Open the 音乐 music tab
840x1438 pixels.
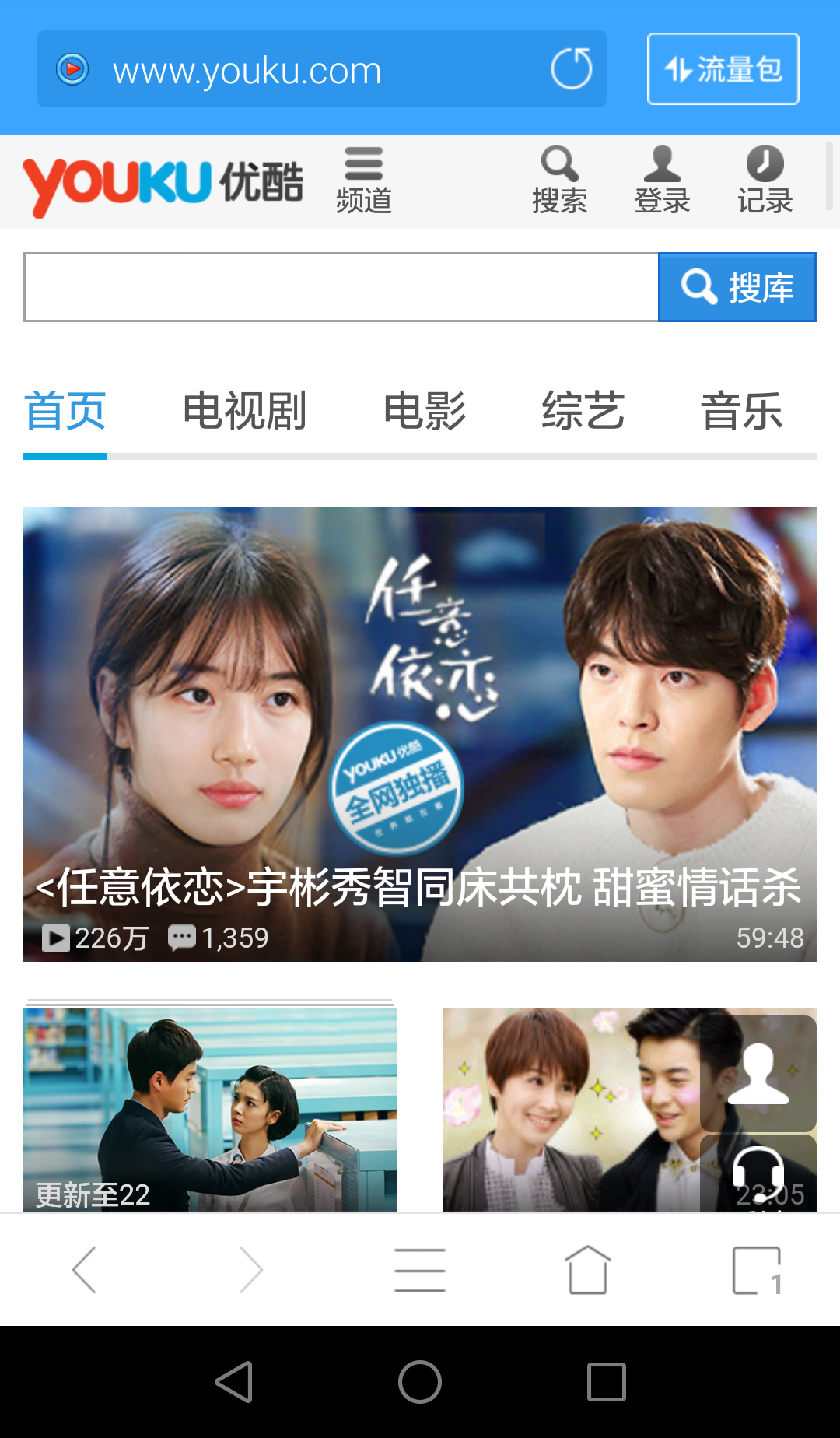click(741, 412)
